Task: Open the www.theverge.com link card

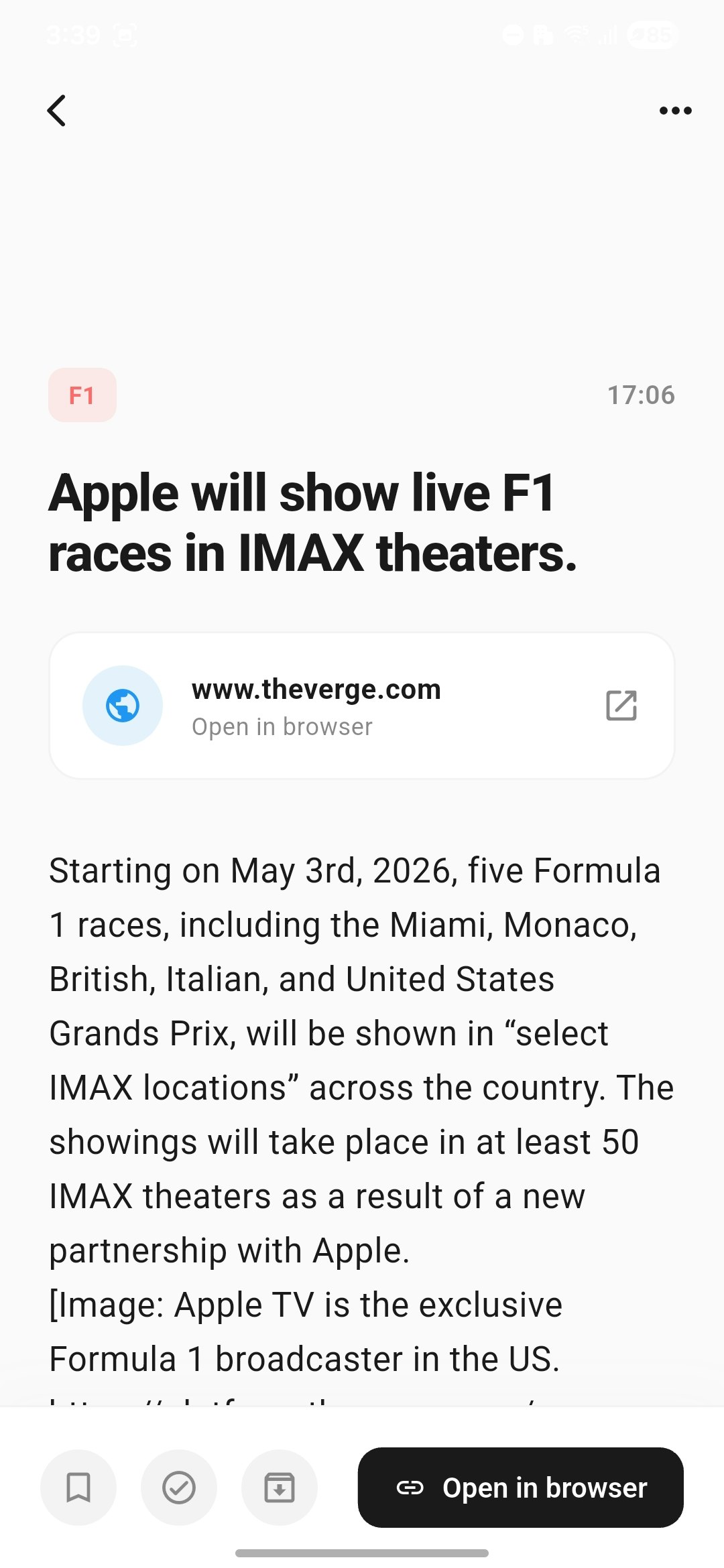Action: (x=362, y=706)
